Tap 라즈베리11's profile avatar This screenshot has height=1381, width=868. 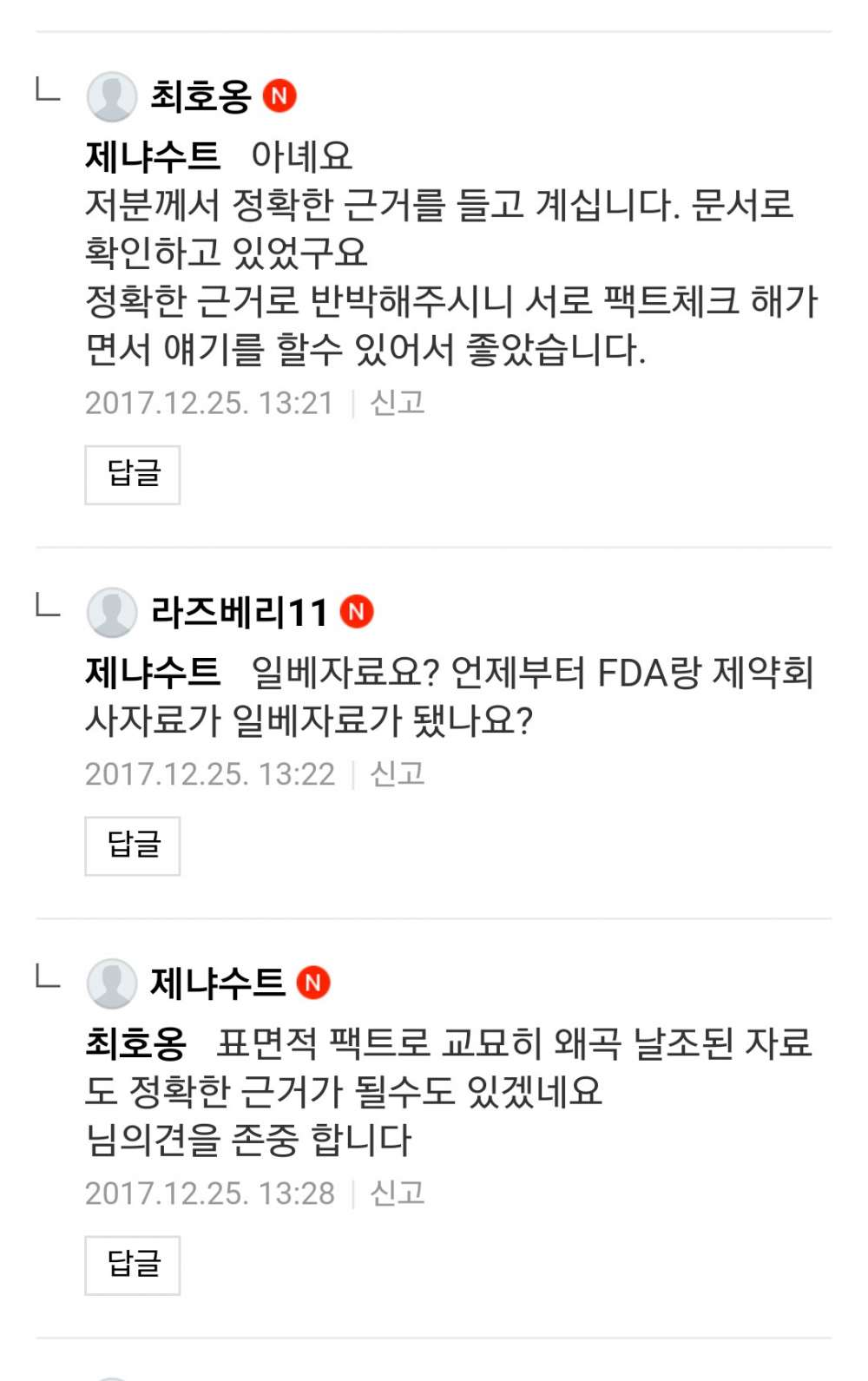pos(112,612)
